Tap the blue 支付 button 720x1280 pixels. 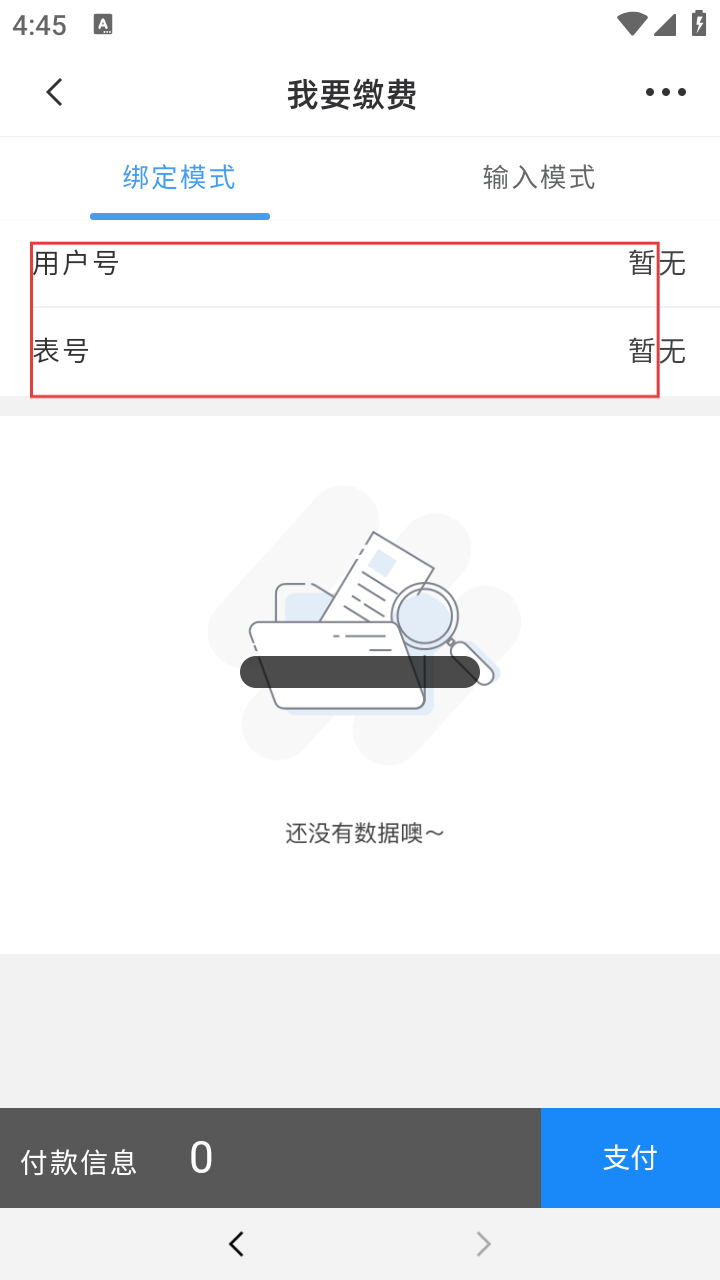coord(630,1158)
